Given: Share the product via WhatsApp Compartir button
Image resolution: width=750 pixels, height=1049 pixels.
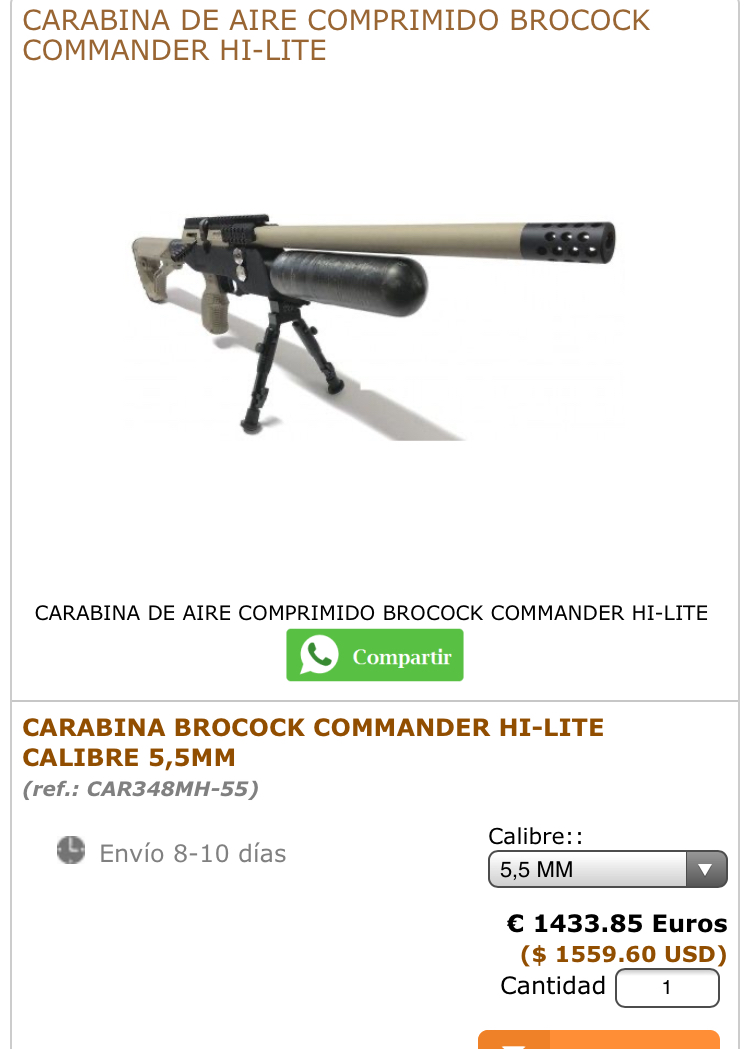Looking at the screenshot, I should 375,656.
